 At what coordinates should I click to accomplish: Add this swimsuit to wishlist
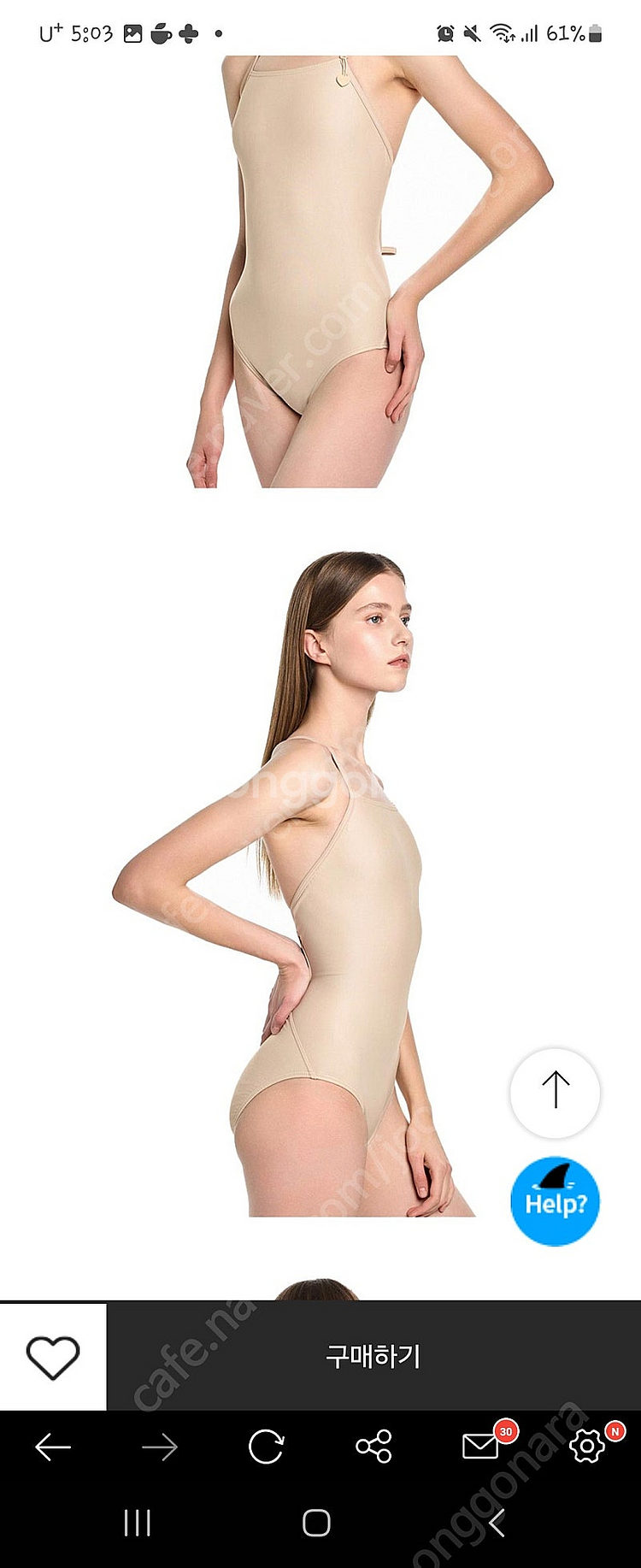(53, 1357)
